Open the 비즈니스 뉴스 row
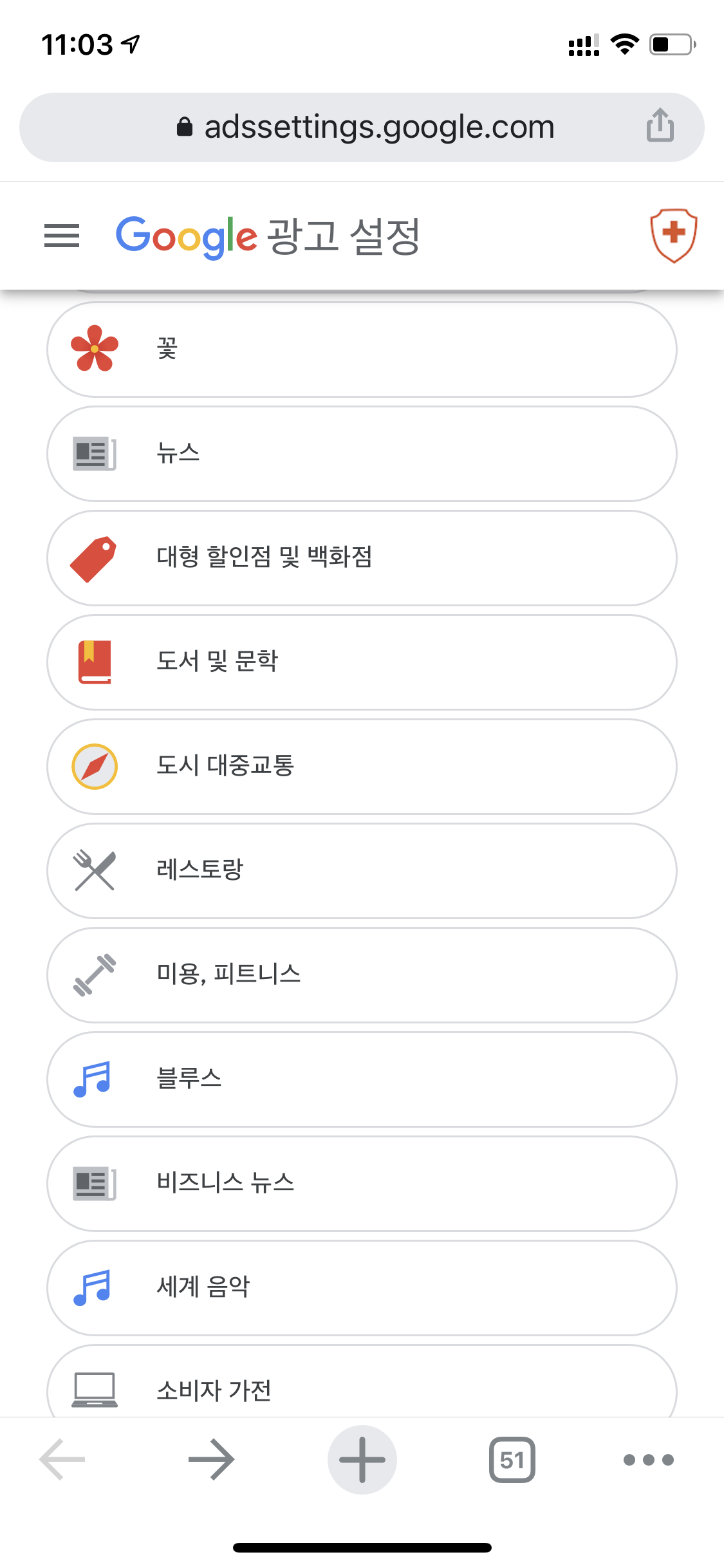 click(x=362, y=1184)
